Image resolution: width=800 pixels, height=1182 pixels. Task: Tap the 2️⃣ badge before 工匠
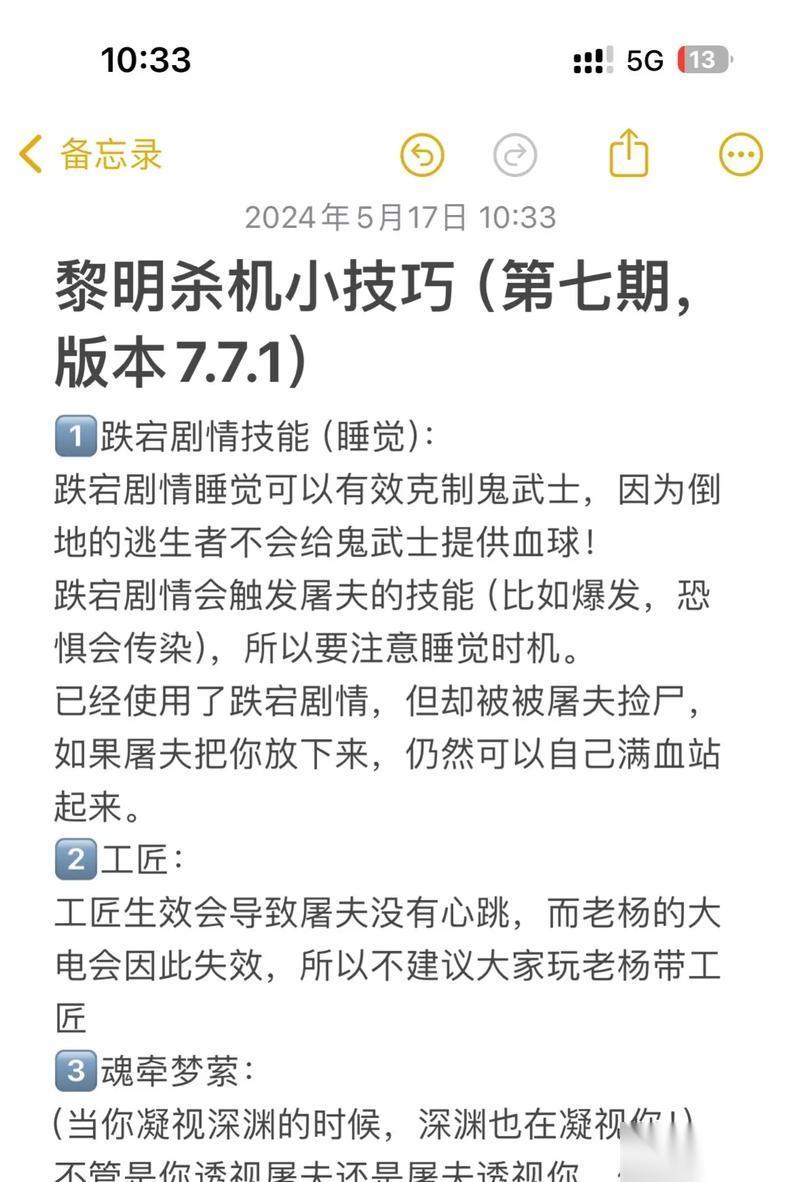72,855
